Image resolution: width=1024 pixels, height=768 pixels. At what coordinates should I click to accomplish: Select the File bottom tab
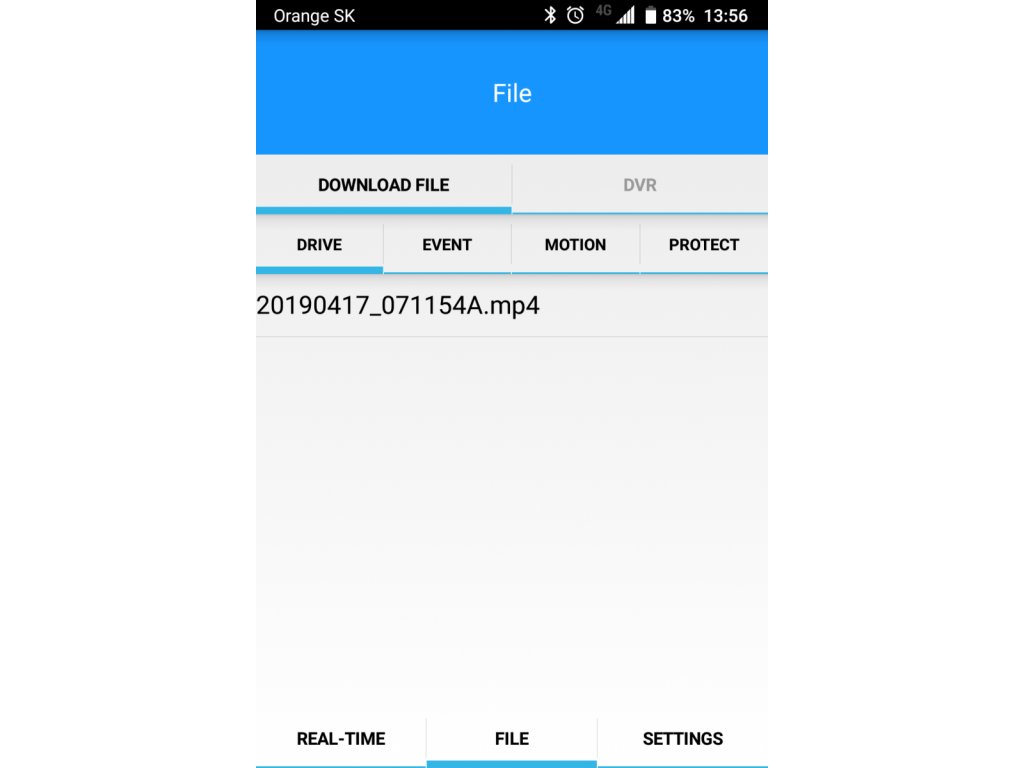click(512, 739)
